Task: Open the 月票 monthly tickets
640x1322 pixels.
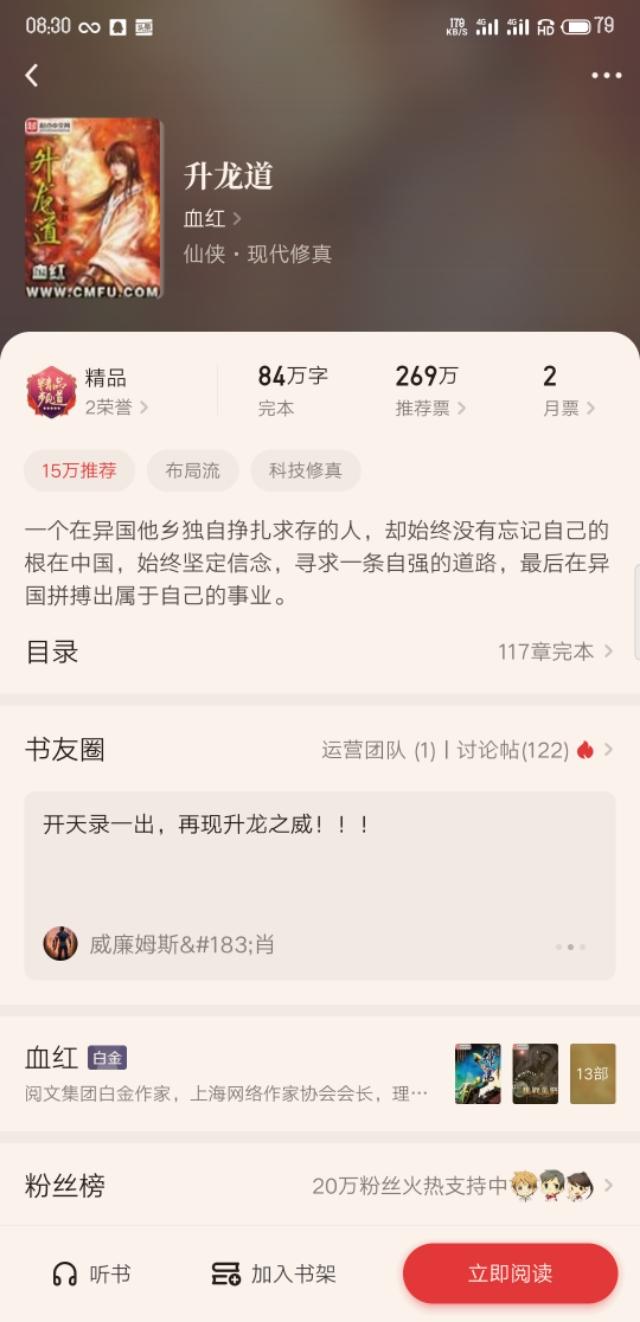Action: tap(568, 391)
